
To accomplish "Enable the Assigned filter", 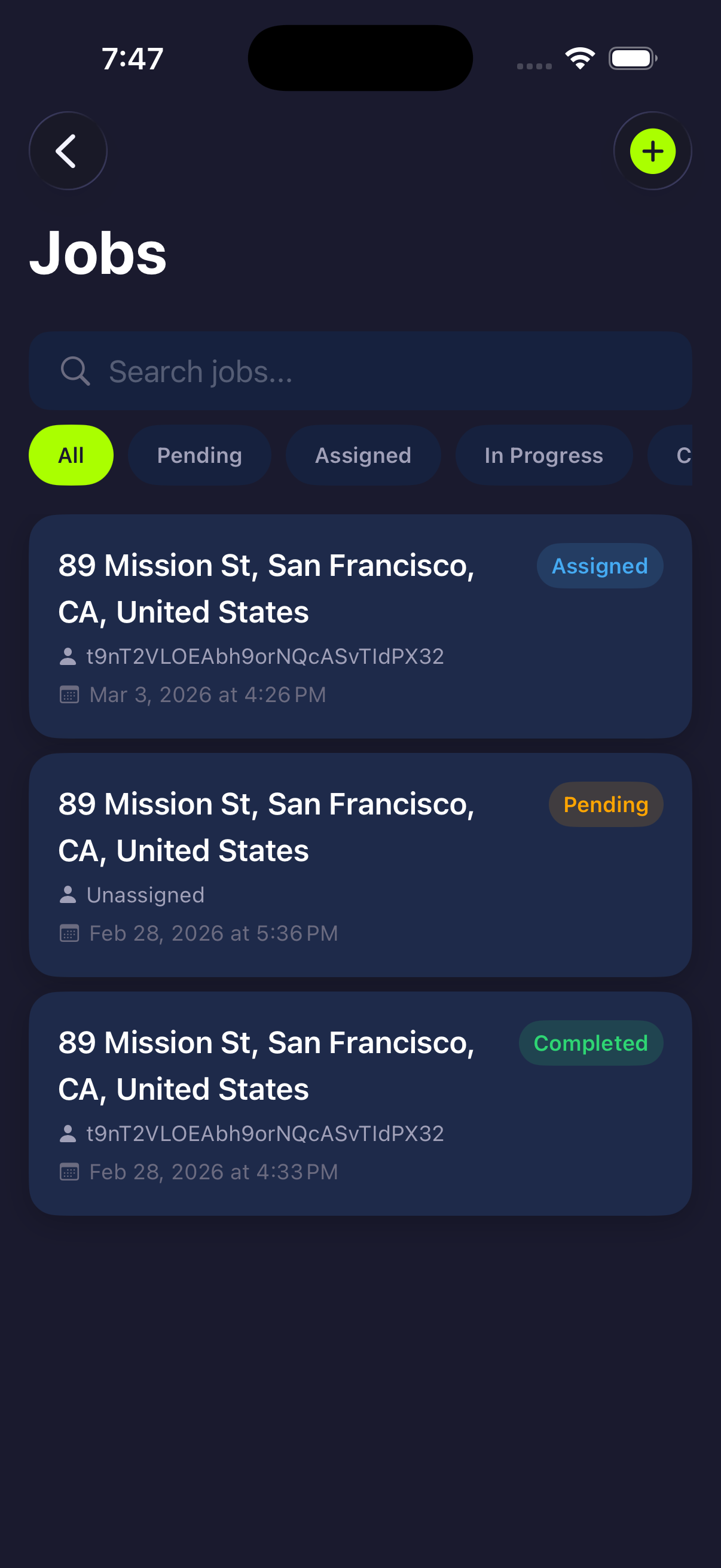I will (x=363, y=454).
